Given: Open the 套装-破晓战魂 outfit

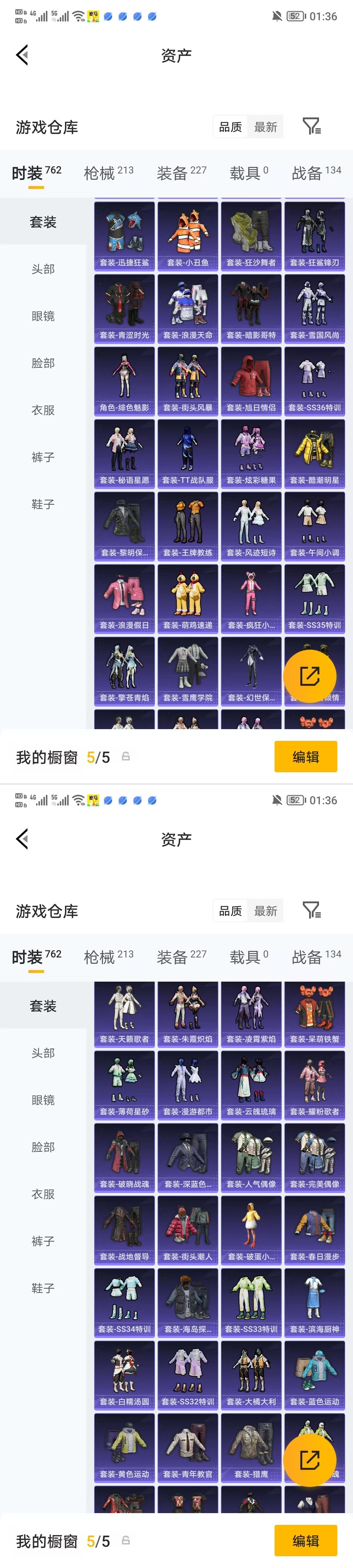Looking at the screenshot, I should [124, 1159].
